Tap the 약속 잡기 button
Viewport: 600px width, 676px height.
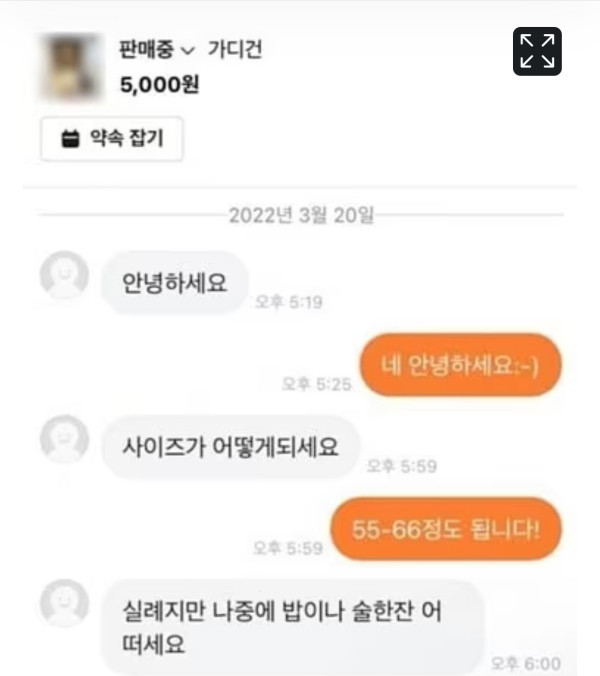[111, 140]
